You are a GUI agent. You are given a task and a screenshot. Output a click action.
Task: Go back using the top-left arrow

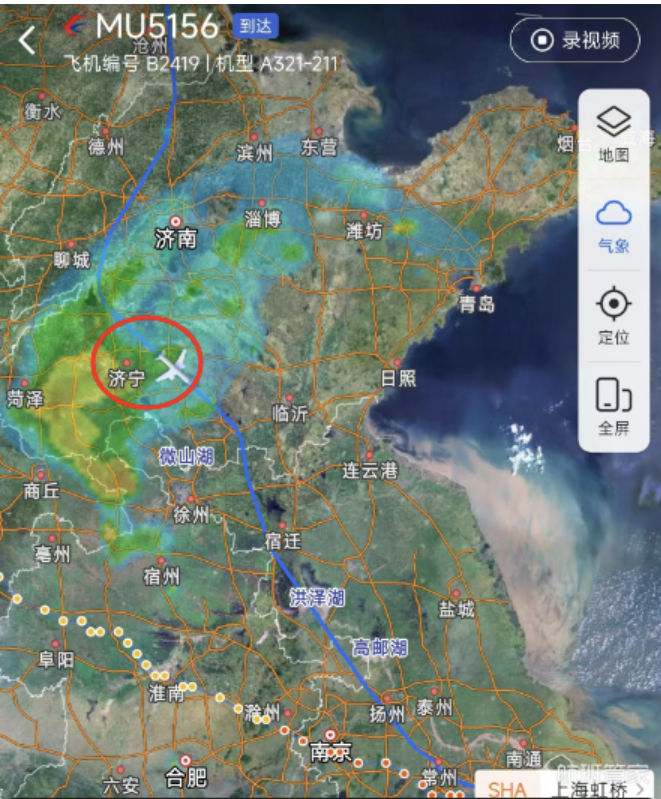click(27, 41)
